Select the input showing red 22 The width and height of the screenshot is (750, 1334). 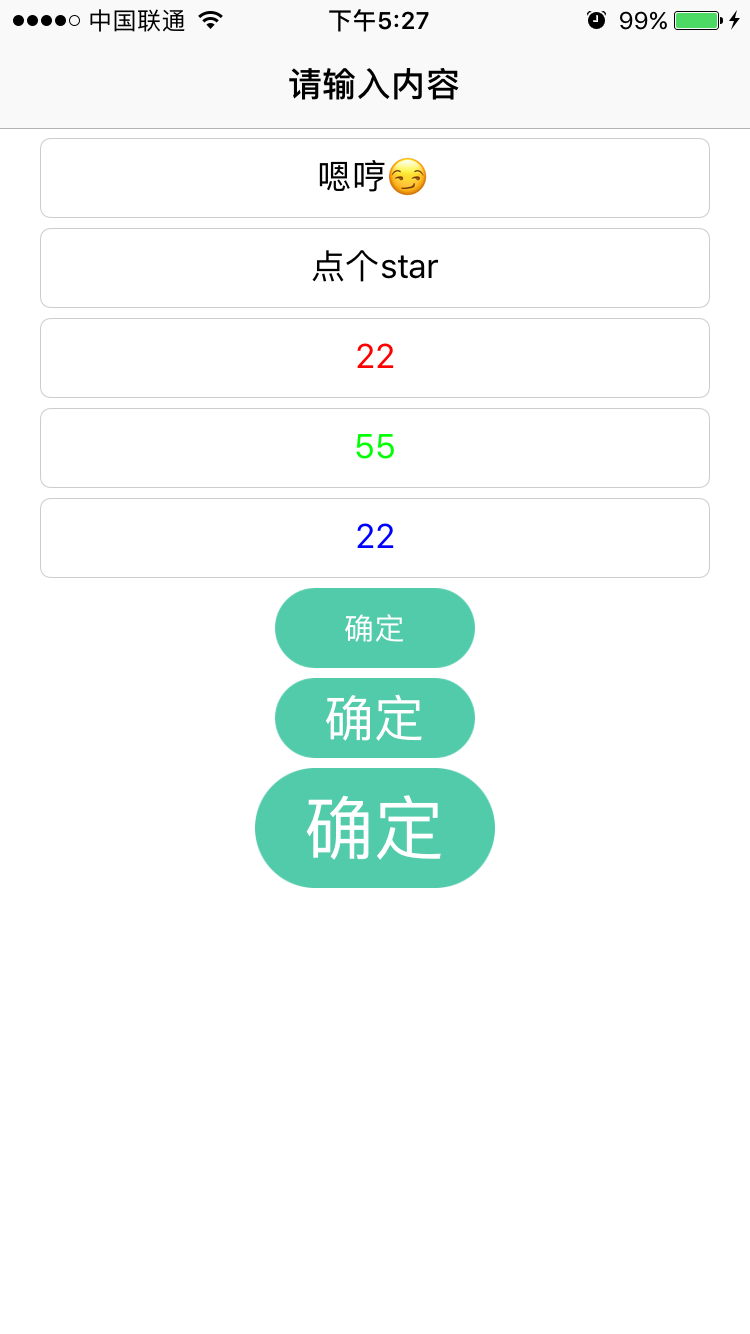coord(374,358)
